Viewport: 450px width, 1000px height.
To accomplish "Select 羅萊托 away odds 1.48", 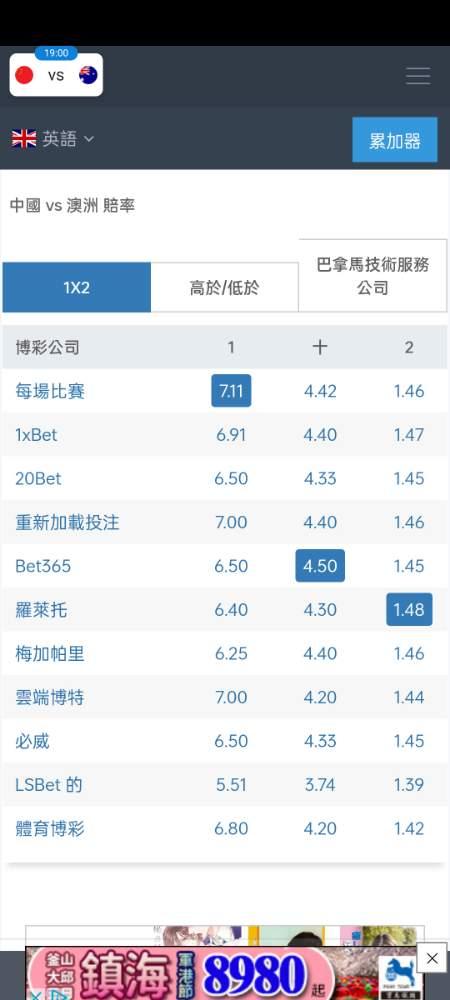I will pos(409,610).
